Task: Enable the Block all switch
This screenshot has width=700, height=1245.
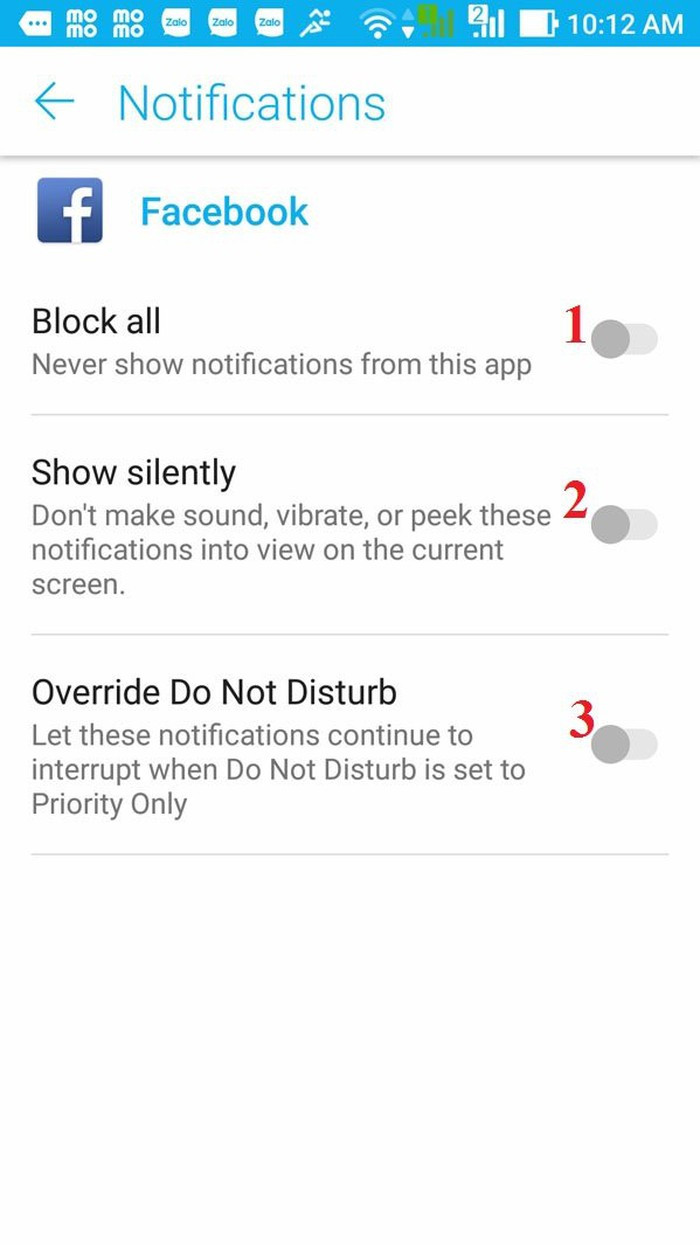Action: pos(624,340)
